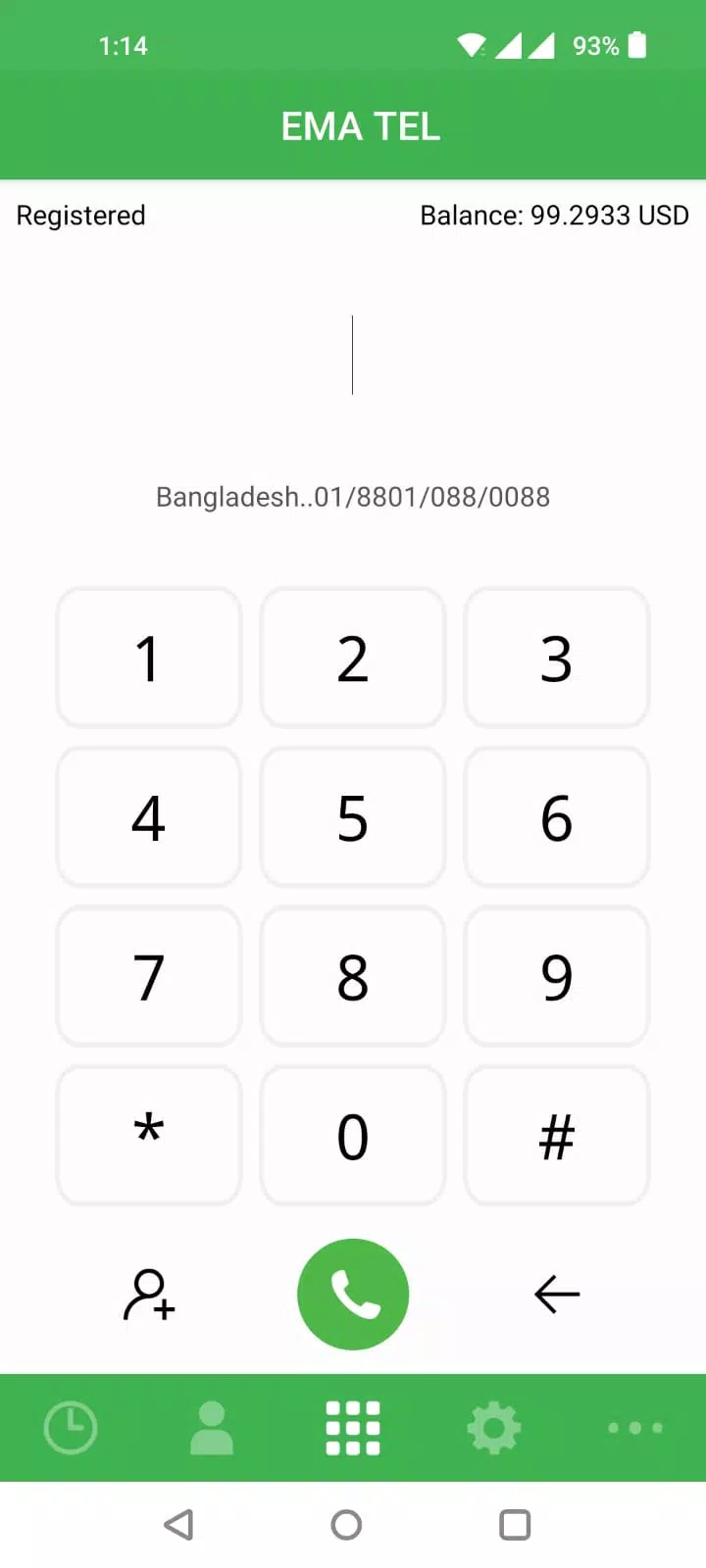Dial the digit 7
The height and width of the screenshot is (1568, 706).
(x=149, y=976)
